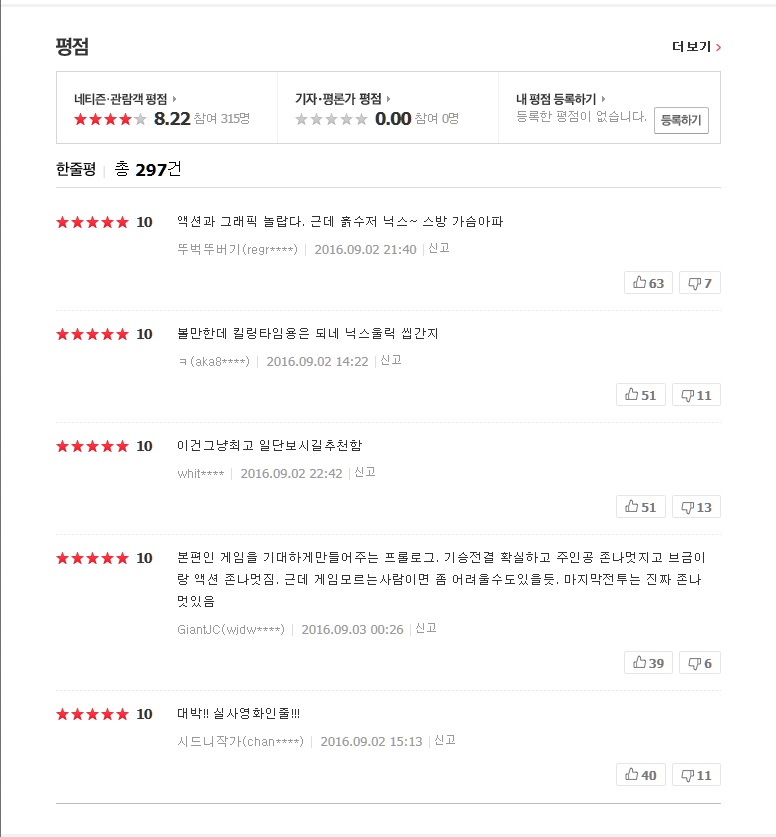Dislike the review by 뚜벅뚜버기
This screenshot has width=776, height=837.
click(700, 283)
